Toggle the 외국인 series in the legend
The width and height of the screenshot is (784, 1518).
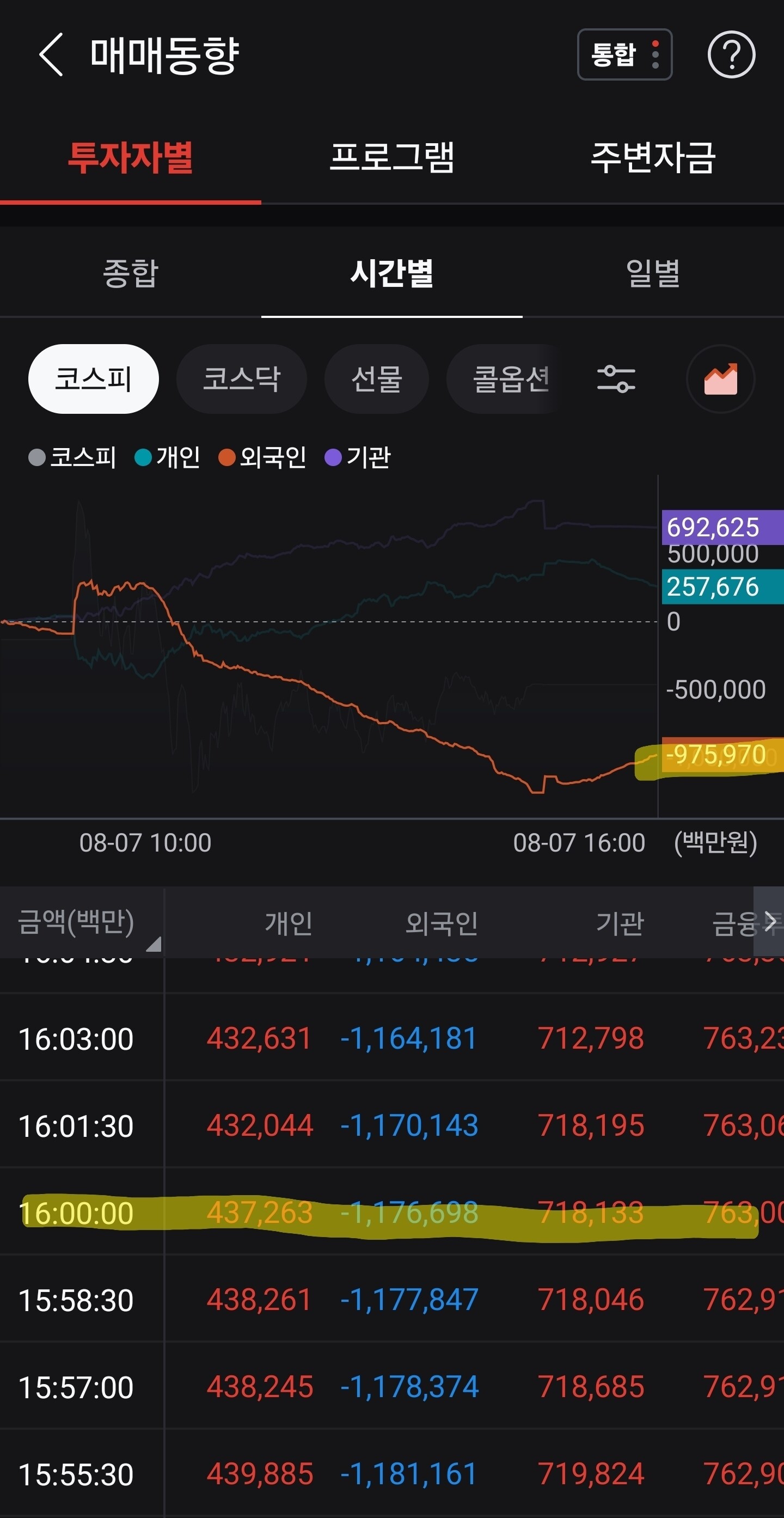(262, 457)
